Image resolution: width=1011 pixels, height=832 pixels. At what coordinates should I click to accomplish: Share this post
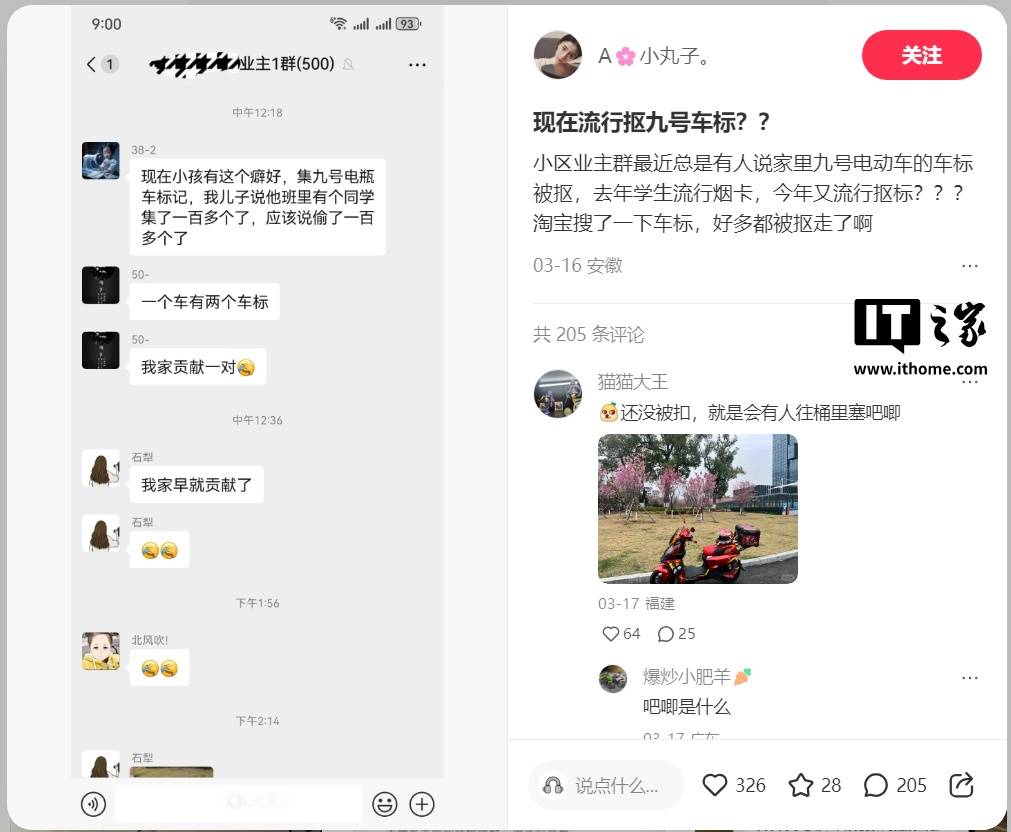[x=961, y=785]
